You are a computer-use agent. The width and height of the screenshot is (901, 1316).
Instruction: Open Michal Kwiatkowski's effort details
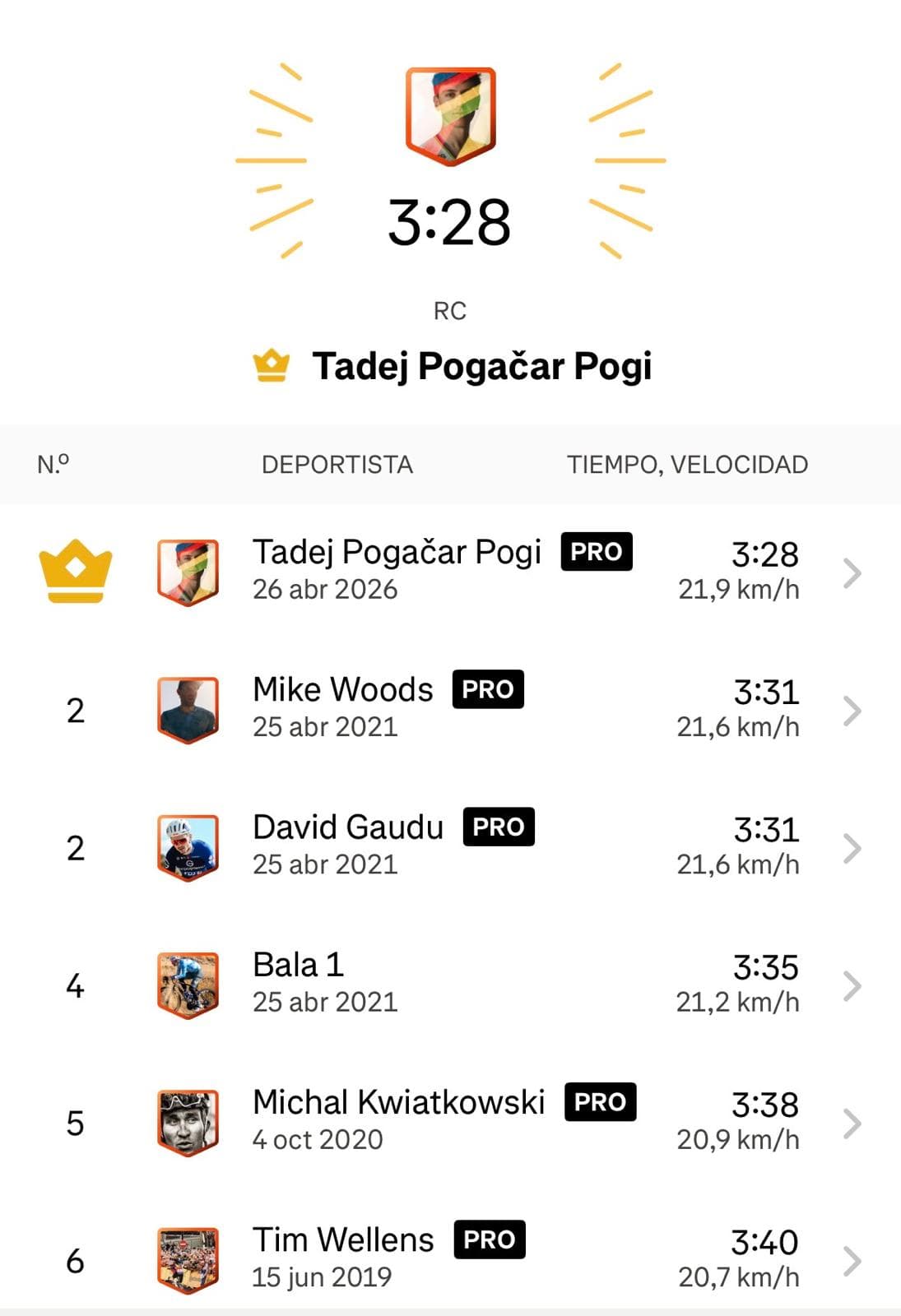click(x=852, y=1123)
